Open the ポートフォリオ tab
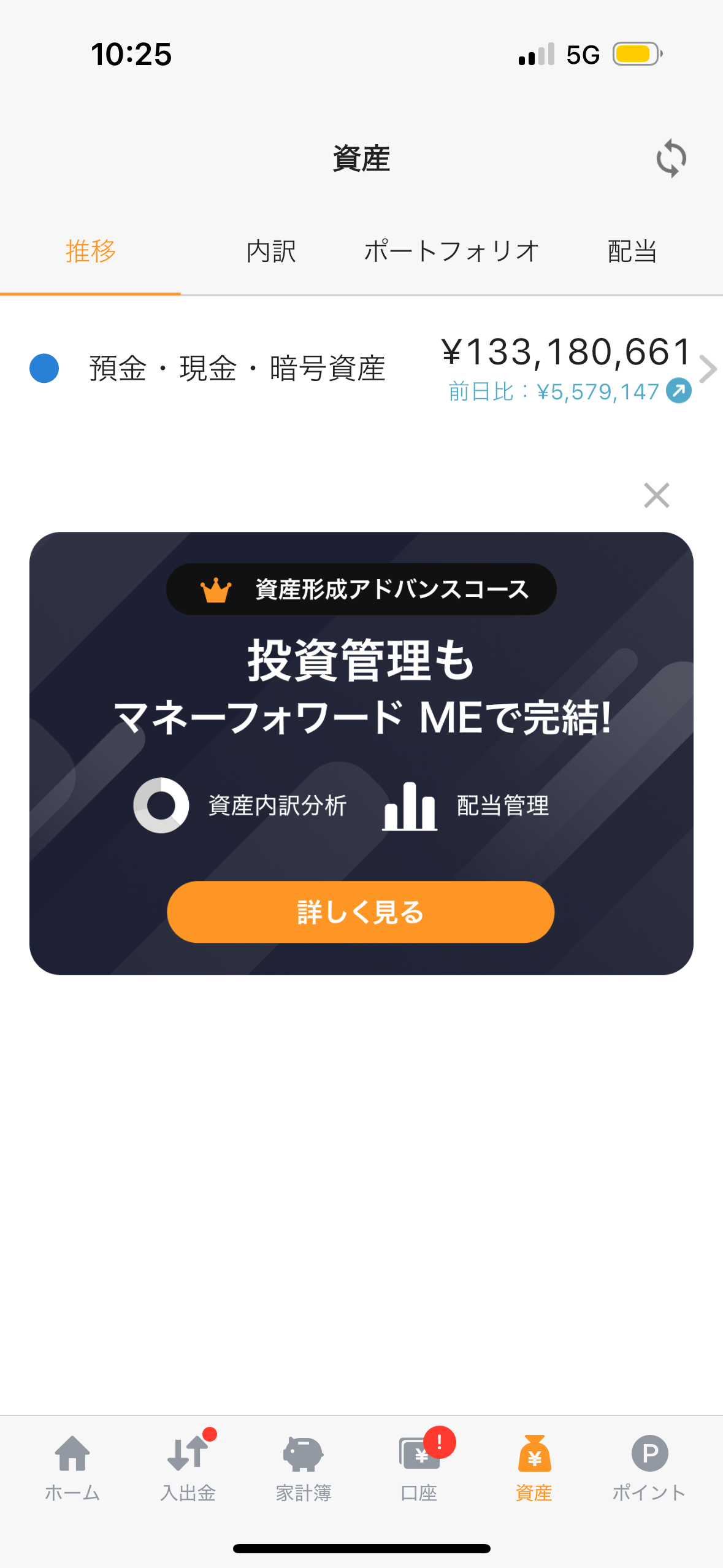The width and height of the screenshot is (723, 1568). (452, 252)
